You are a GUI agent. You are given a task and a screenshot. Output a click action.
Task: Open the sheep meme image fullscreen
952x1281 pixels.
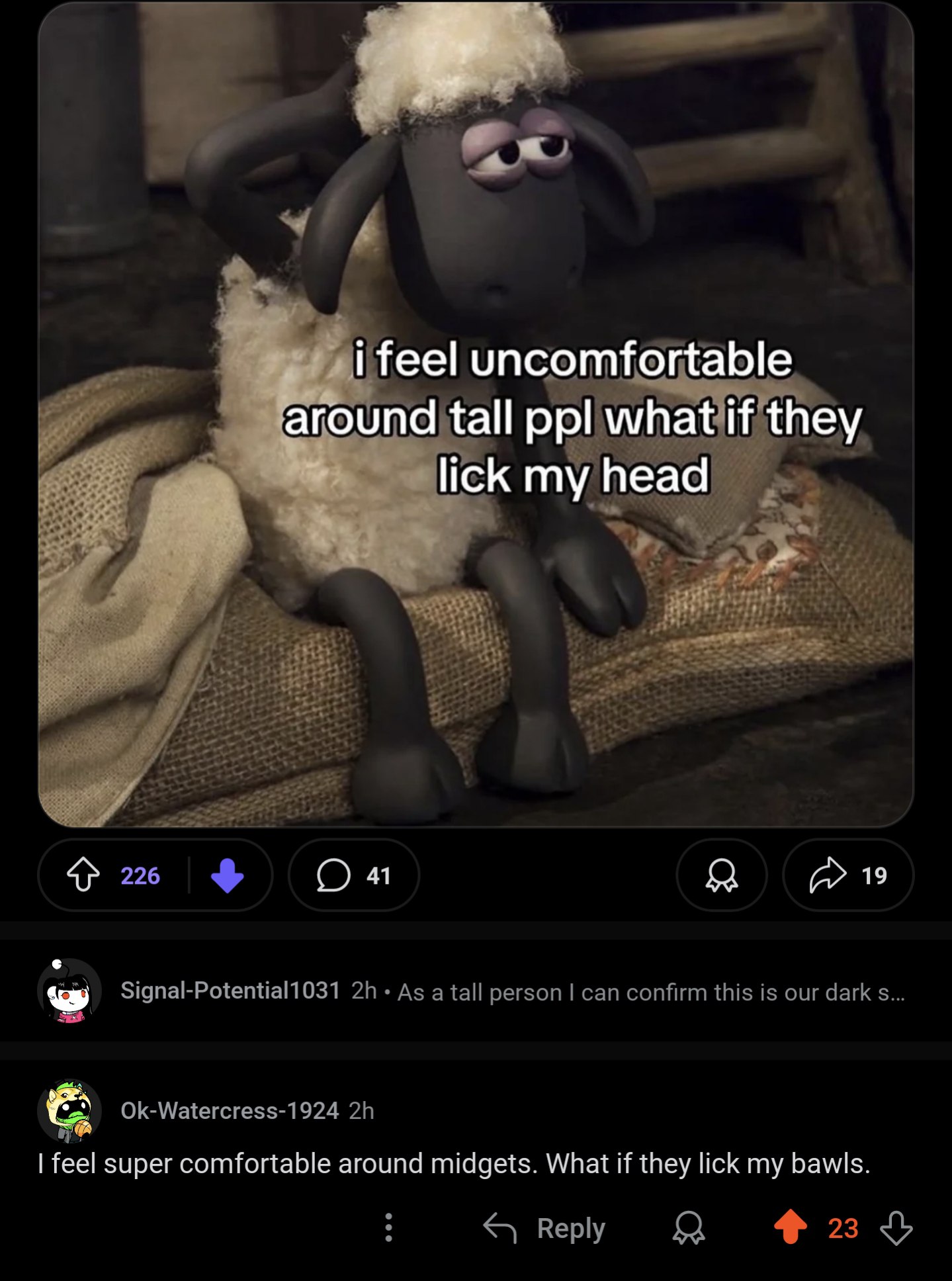pyautogui.click(x=476, y=415)
